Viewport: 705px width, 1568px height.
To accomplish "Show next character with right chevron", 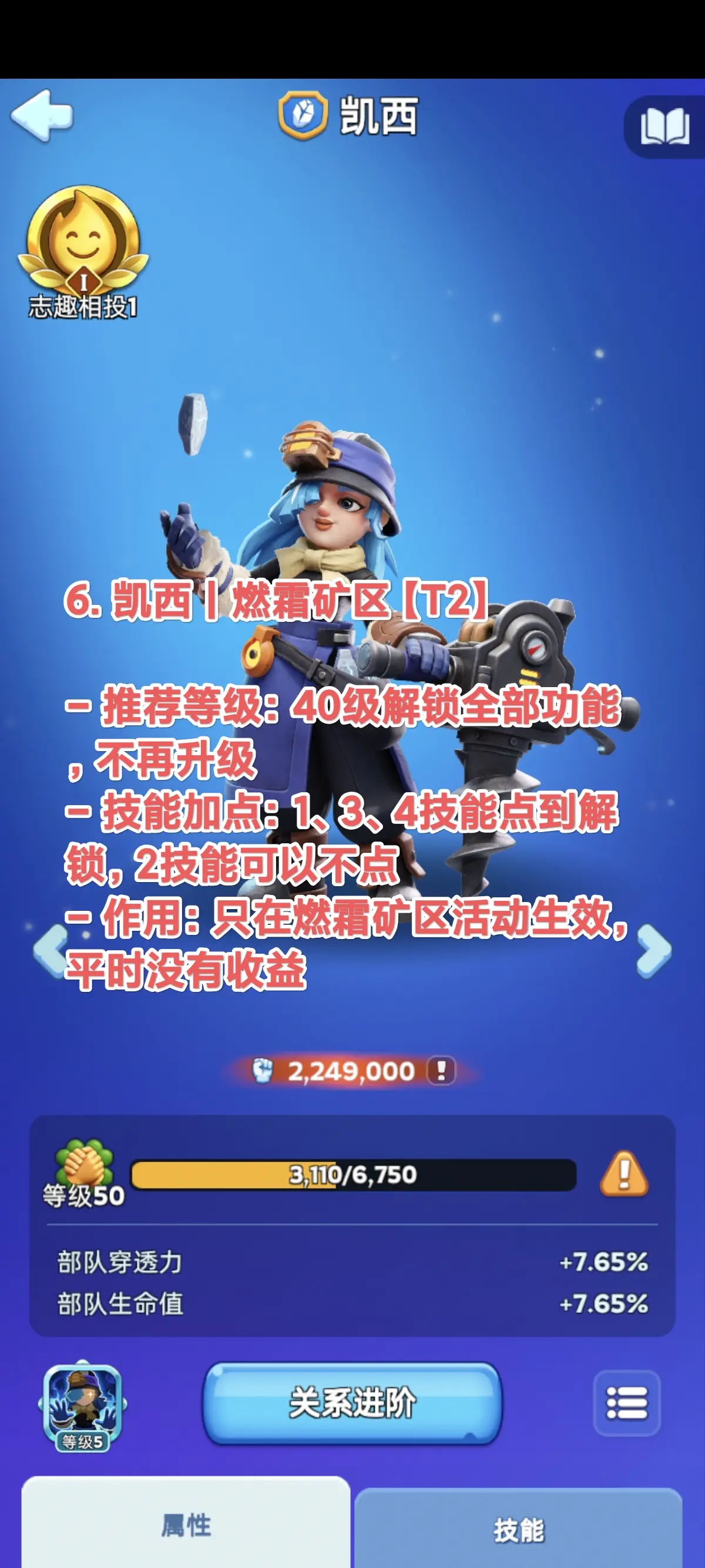I will coord(654,951).
